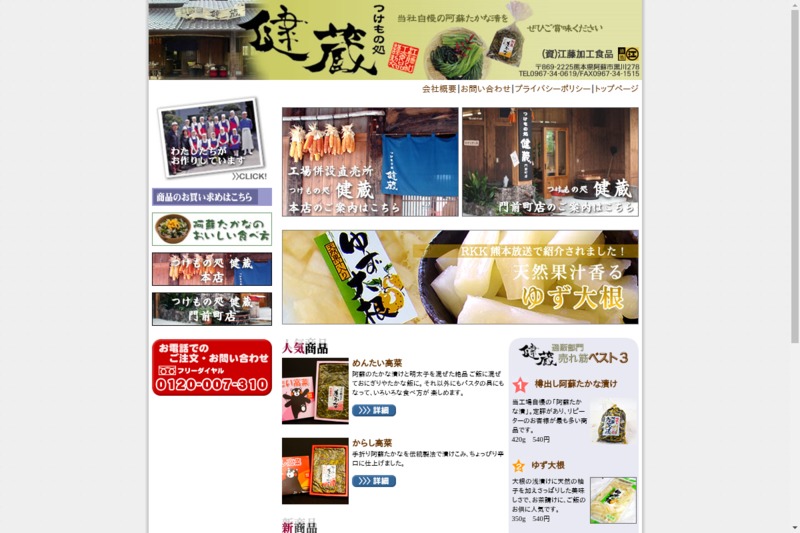Open 本店のご案内はこちら large banner
Screen dimensions: 800x533
(370, 162)
